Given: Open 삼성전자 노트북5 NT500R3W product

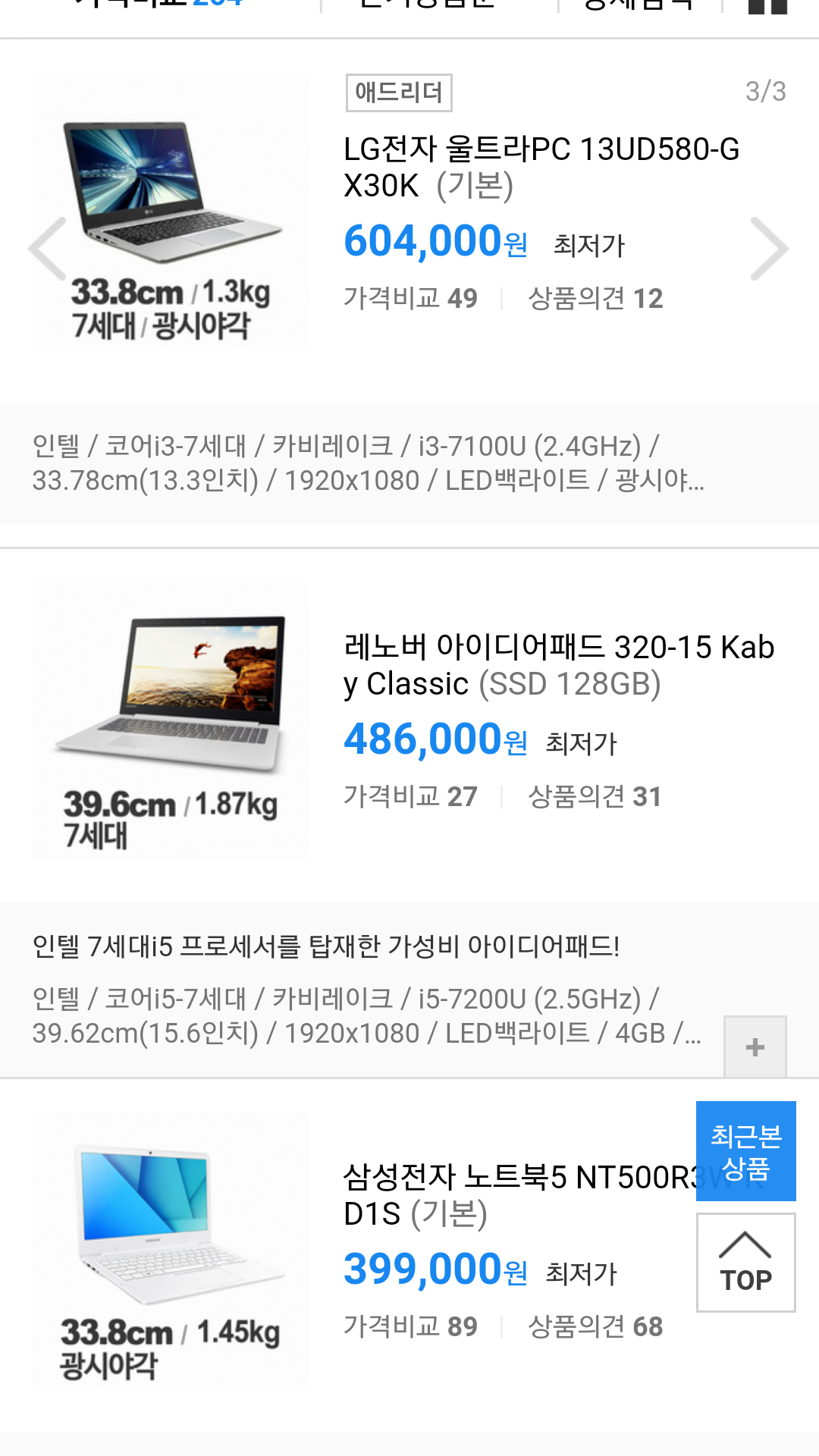Looking at the screenshot, I should point(516,1195).
